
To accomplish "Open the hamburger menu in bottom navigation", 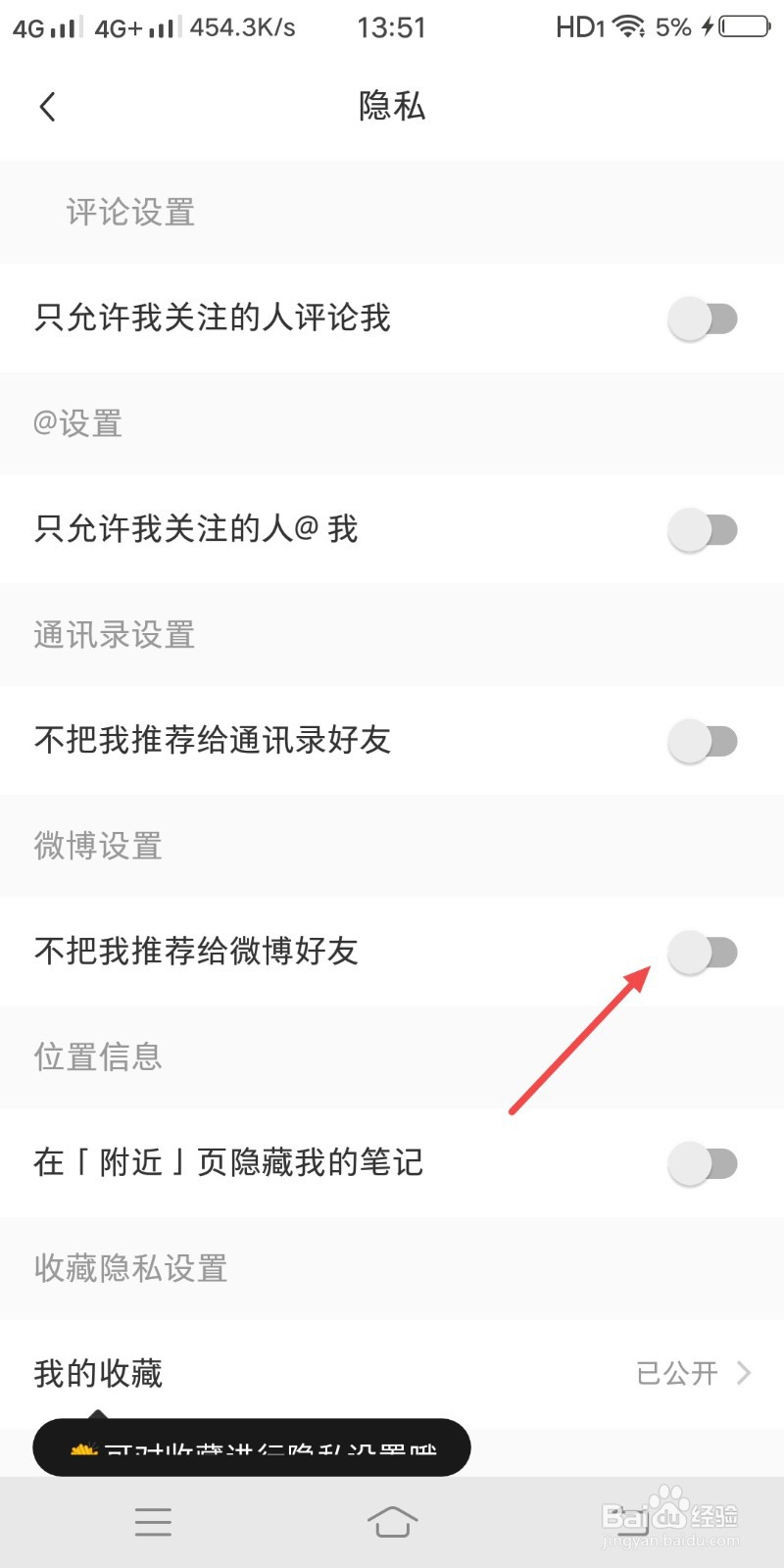I will pos(153,1522).
